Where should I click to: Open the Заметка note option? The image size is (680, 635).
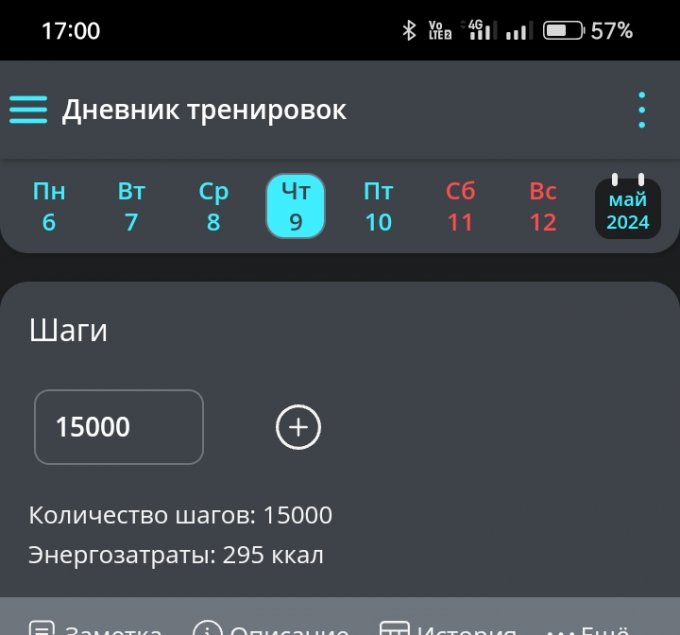[x=95, y=627]
